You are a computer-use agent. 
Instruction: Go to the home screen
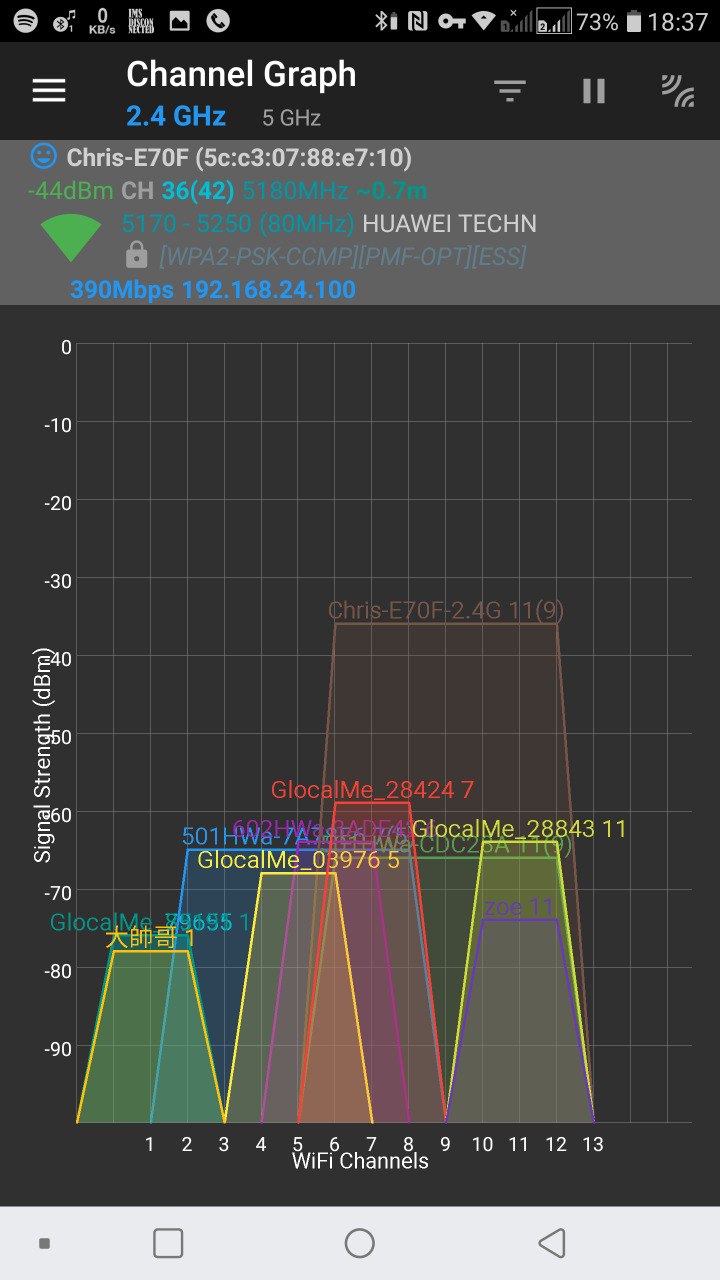pyautogui.click(x=359, y=1242)
